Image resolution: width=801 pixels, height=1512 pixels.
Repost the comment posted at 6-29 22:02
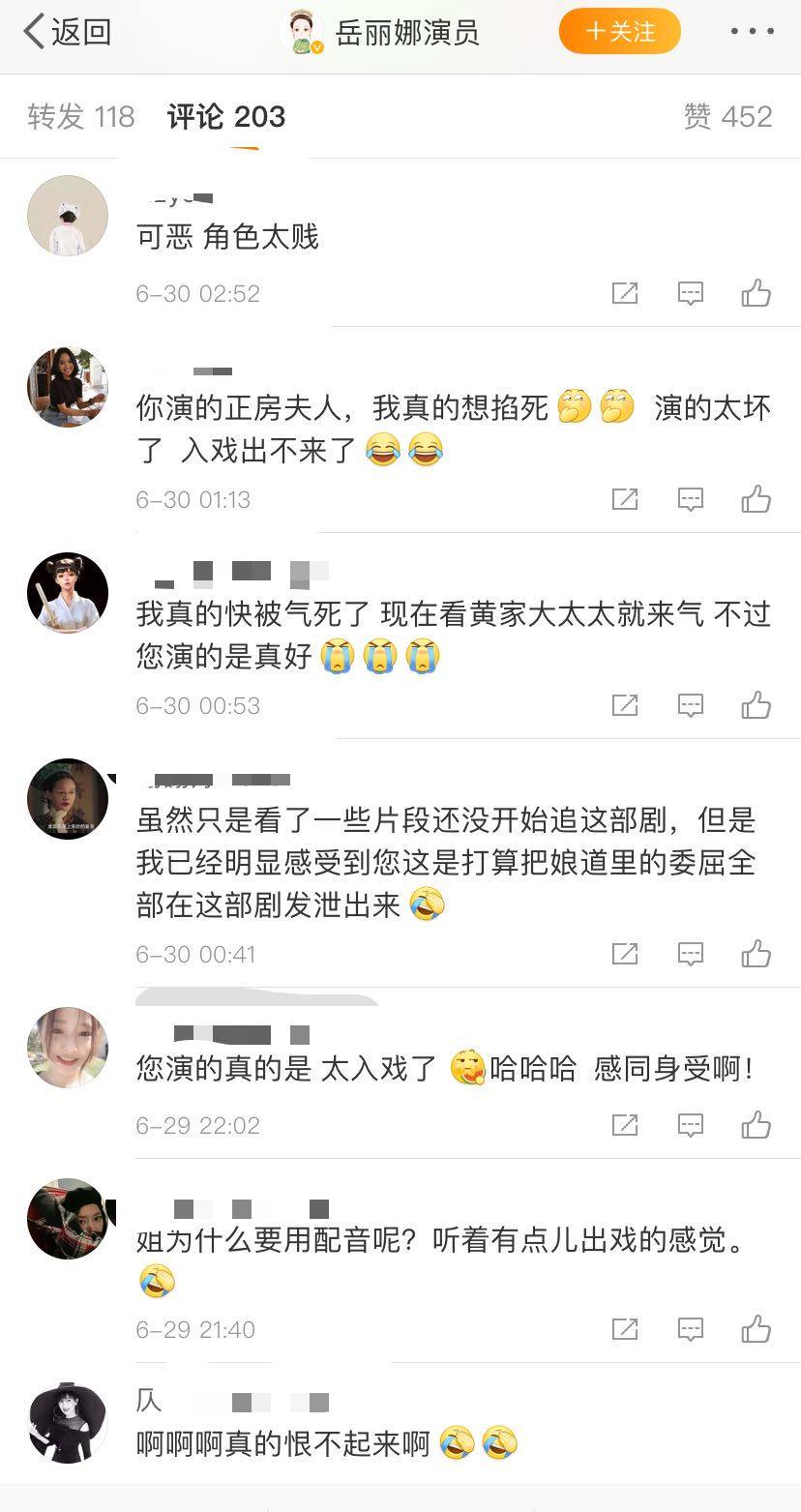[x=625, y=1125]
